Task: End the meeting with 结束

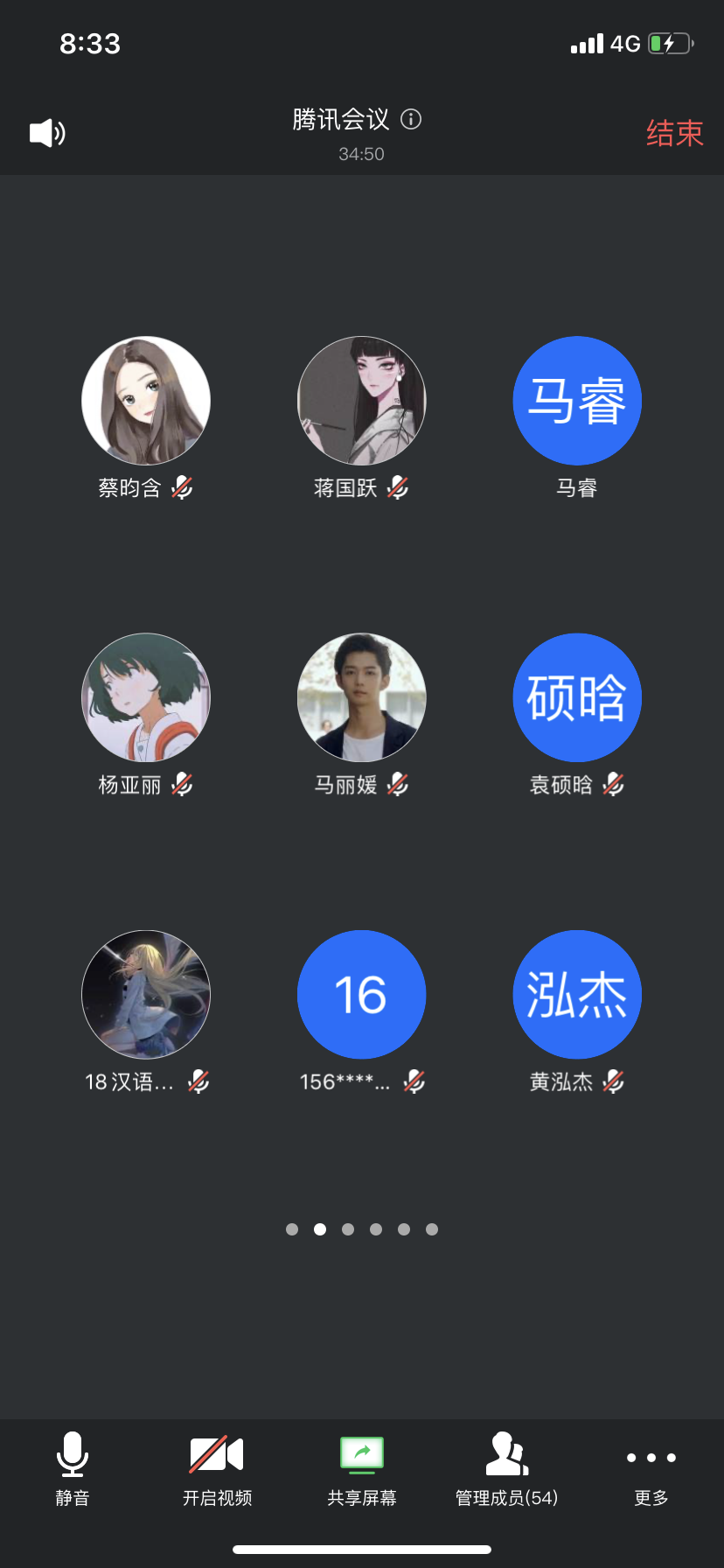Action: (x=674, y=133)
